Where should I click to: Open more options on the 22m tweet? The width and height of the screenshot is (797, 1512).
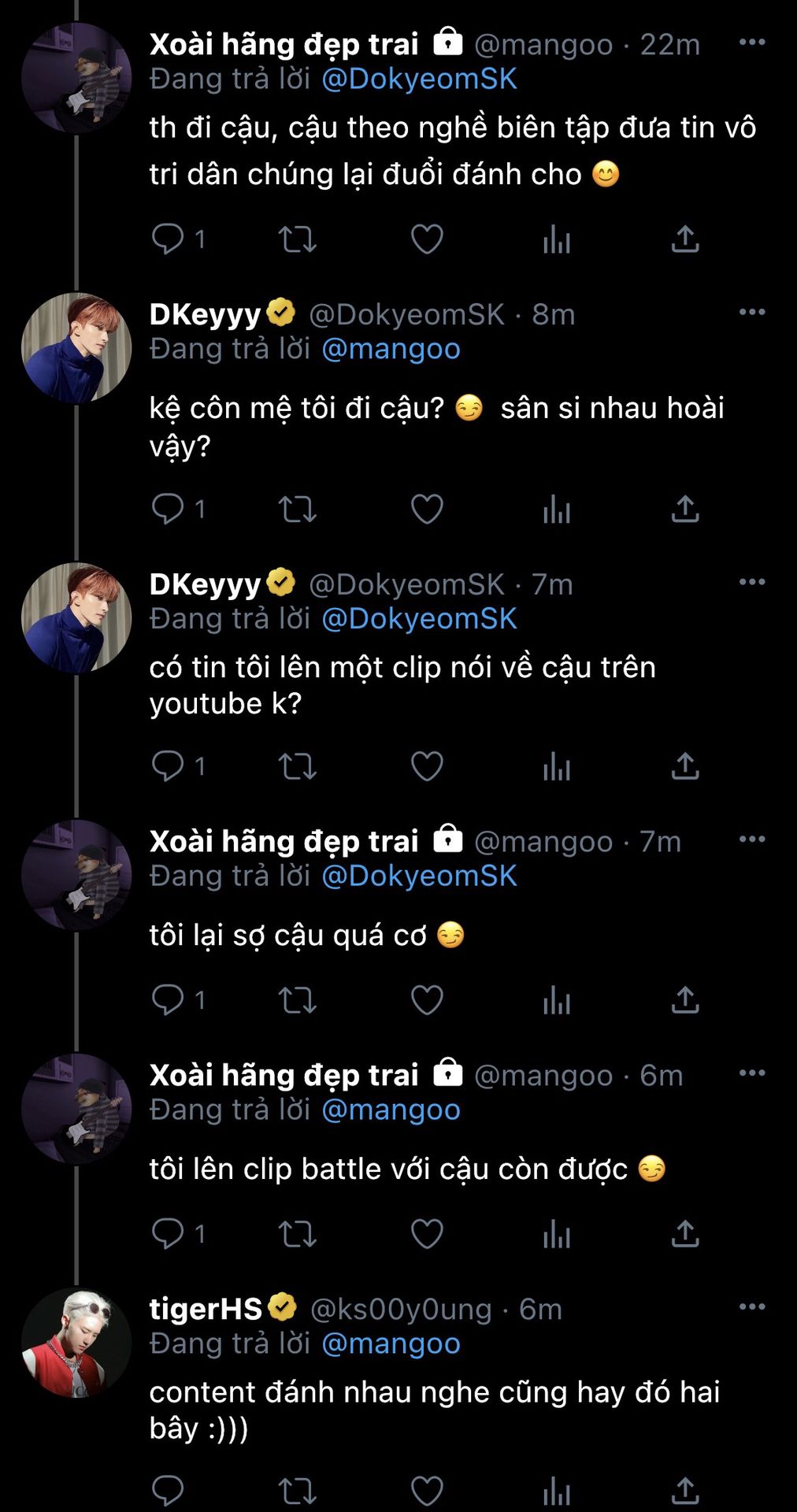point(752,42)
